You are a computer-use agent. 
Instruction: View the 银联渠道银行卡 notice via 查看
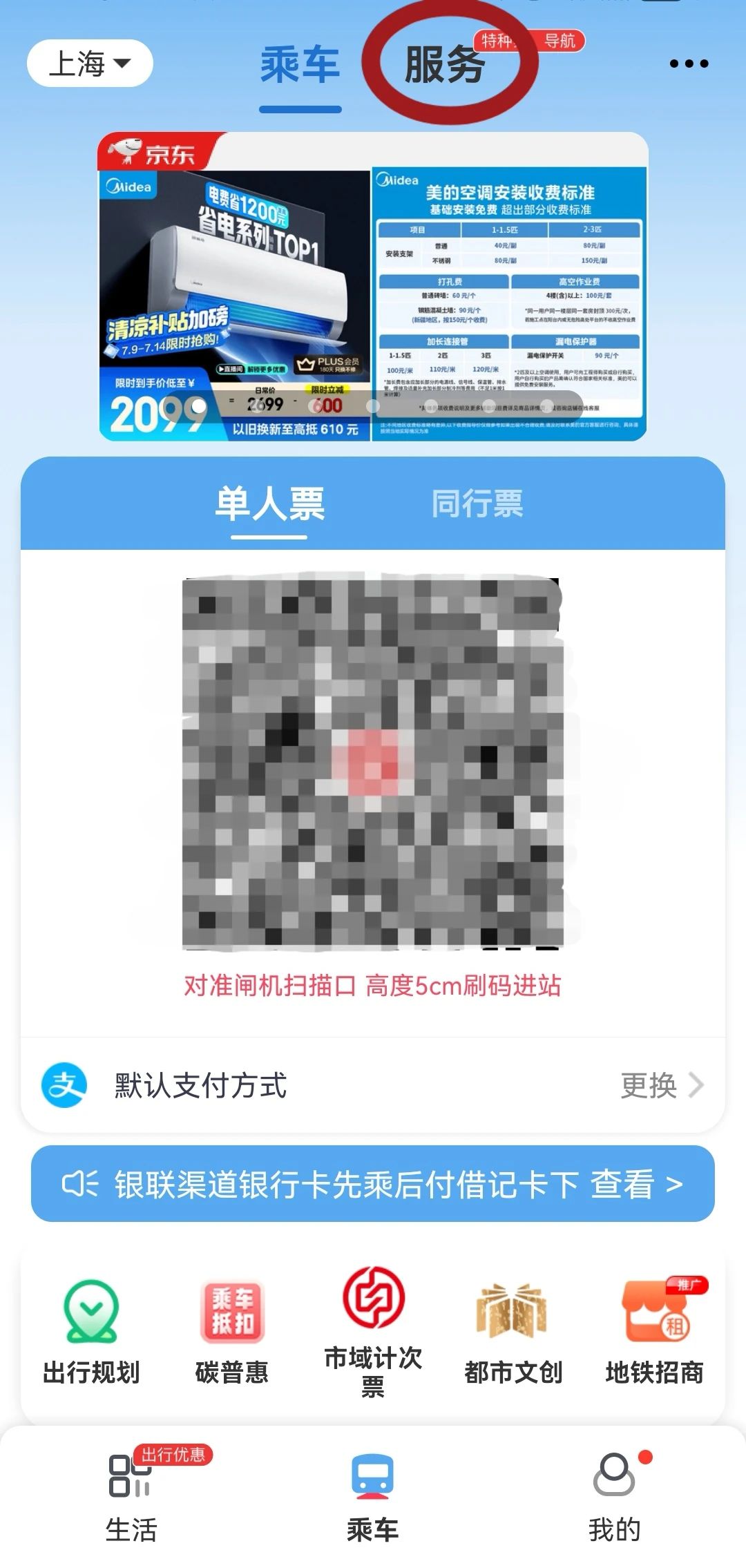point(635,1184)
